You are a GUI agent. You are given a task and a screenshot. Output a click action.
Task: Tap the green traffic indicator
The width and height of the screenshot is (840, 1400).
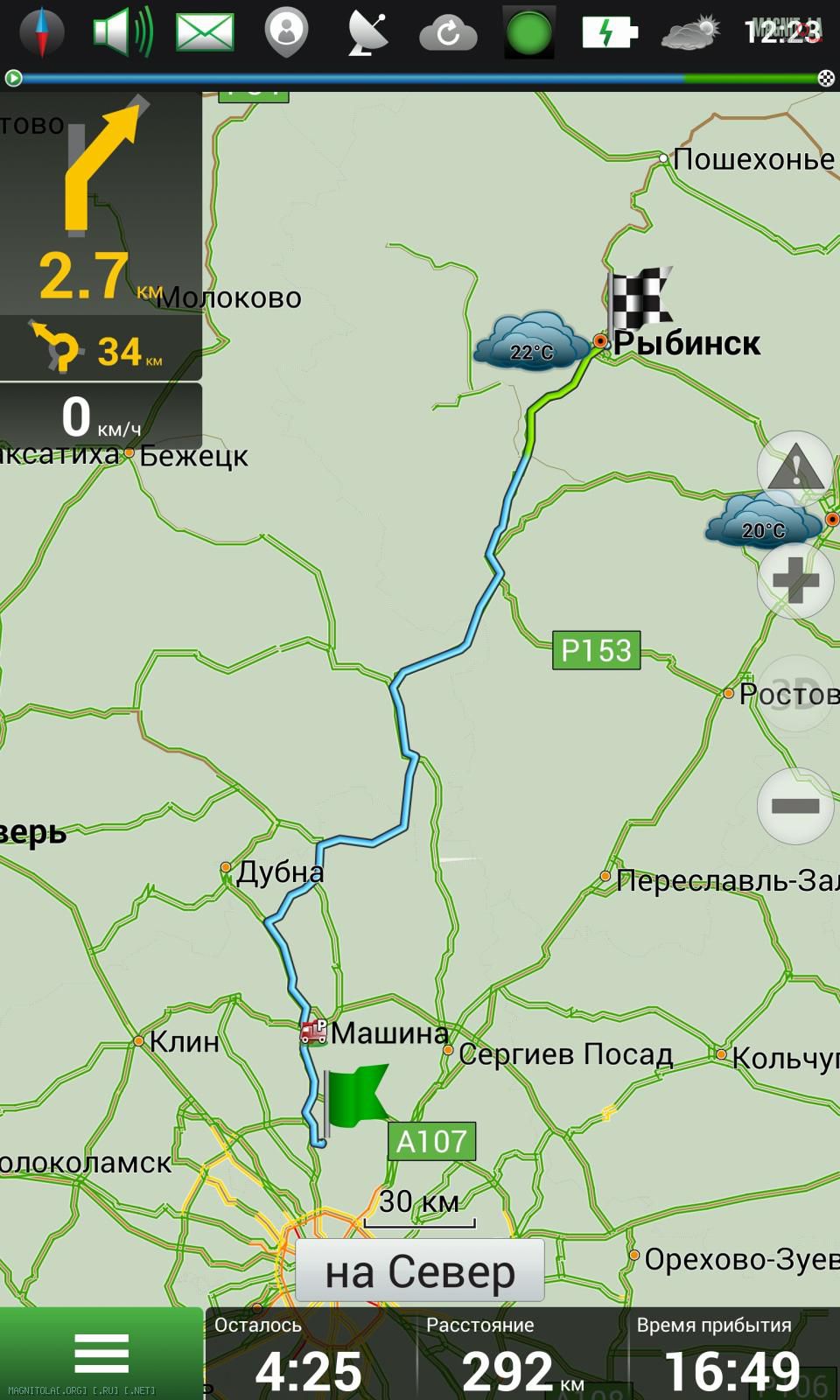[529, 33]
